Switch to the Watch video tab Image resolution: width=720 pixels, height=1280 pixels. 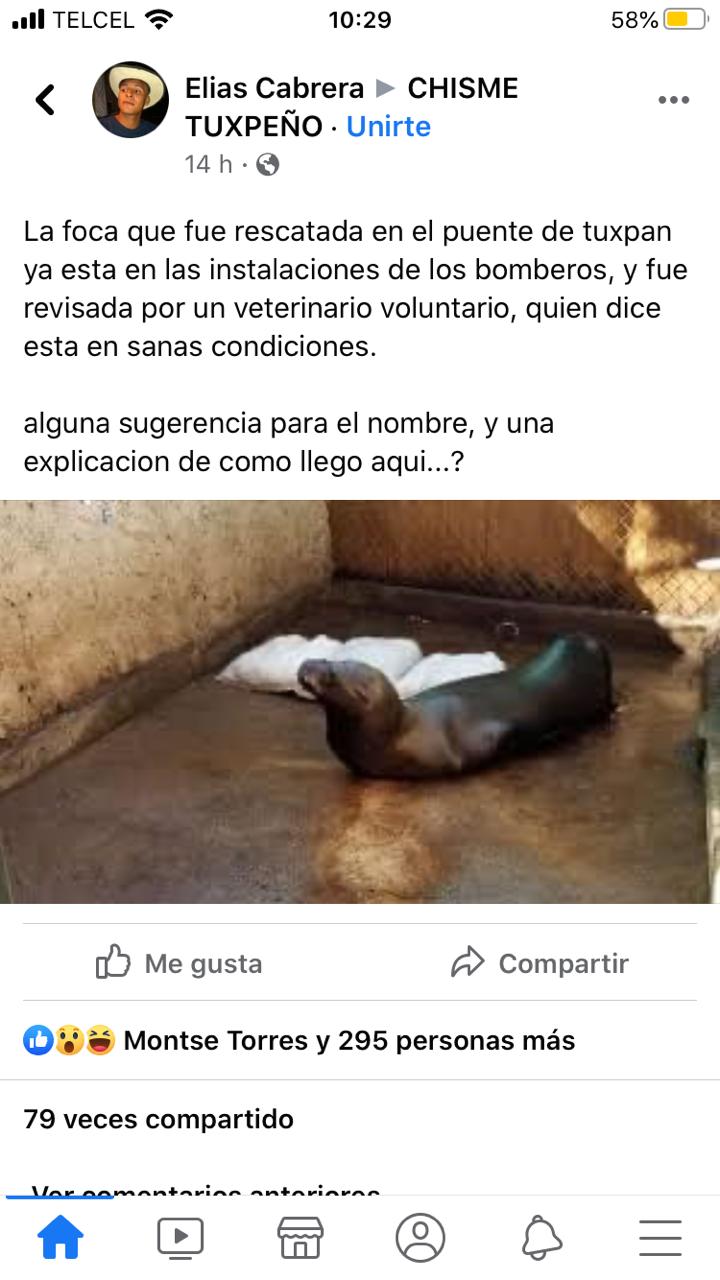coord(180,1239)
